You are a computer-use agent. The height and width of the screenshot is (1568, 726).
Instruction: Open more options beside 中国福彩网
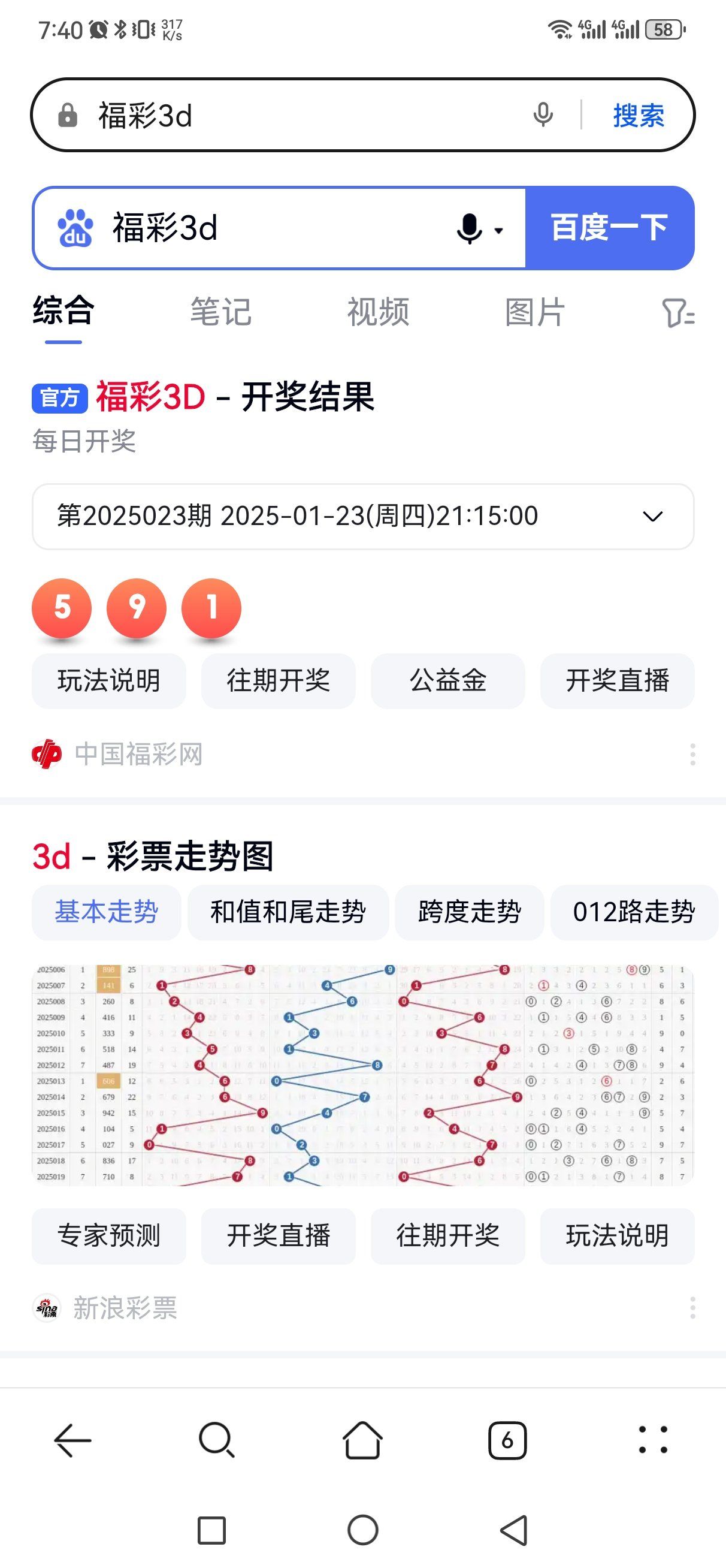692,754
